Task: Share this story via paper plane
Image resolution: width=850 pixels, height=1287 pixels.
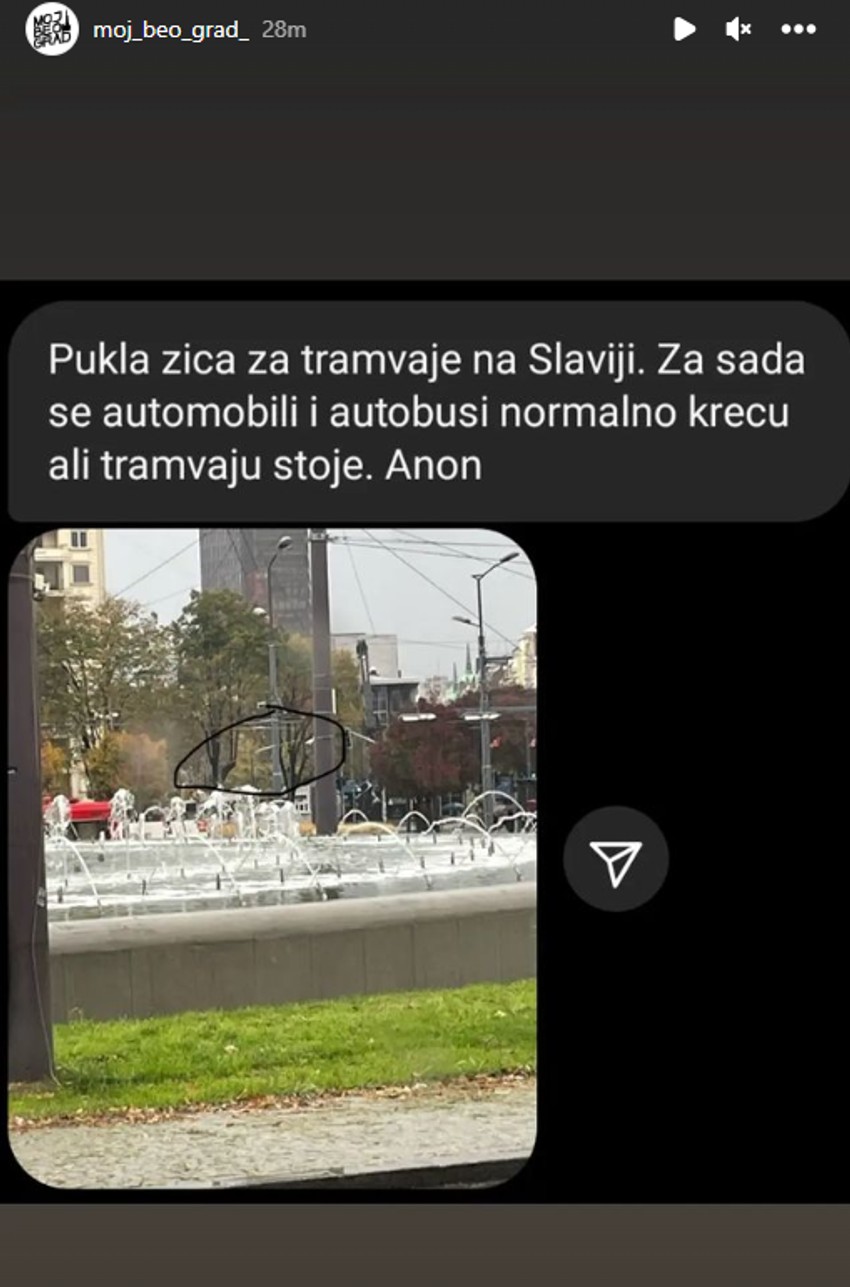Action: (615, 858)
